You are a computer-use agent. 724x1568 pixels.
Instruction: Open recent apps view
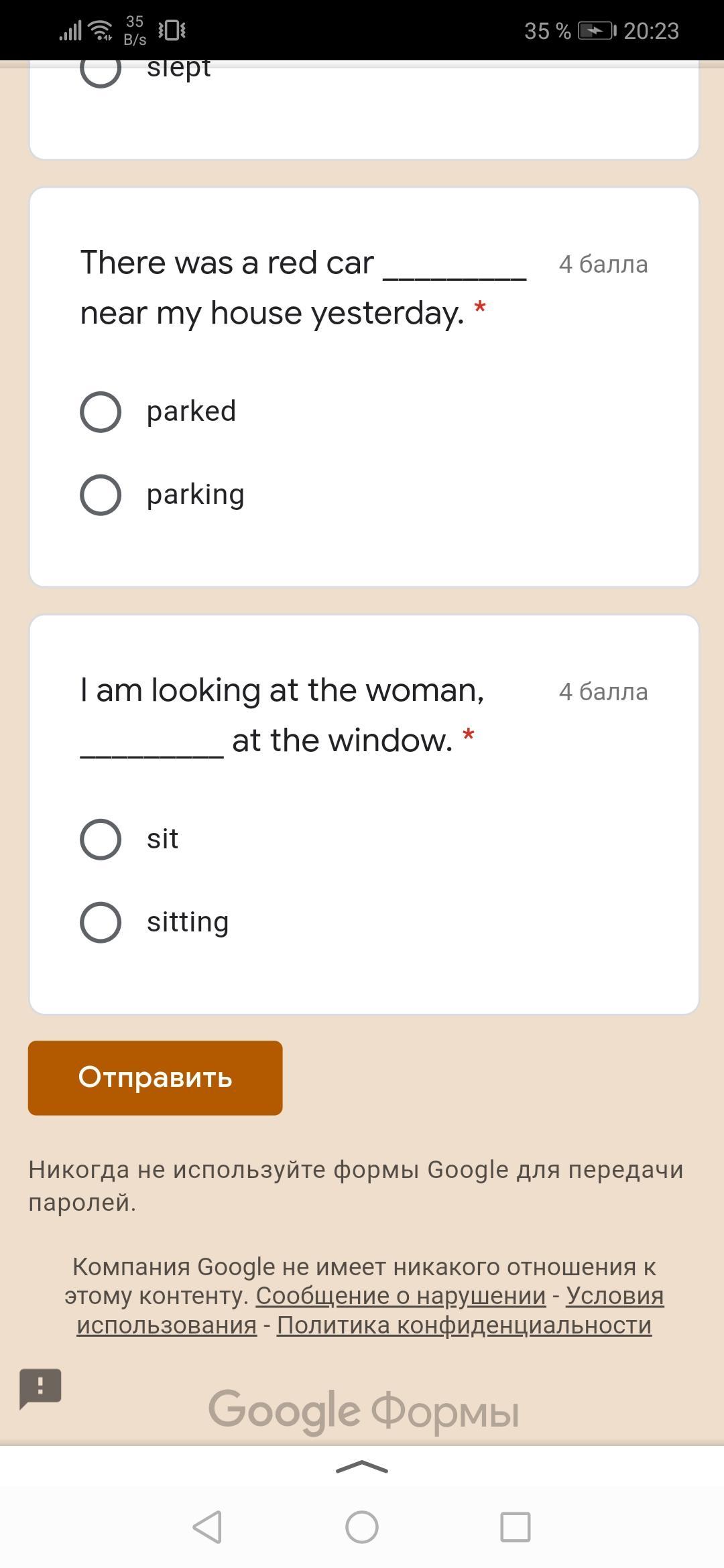tap(516, 1527)
